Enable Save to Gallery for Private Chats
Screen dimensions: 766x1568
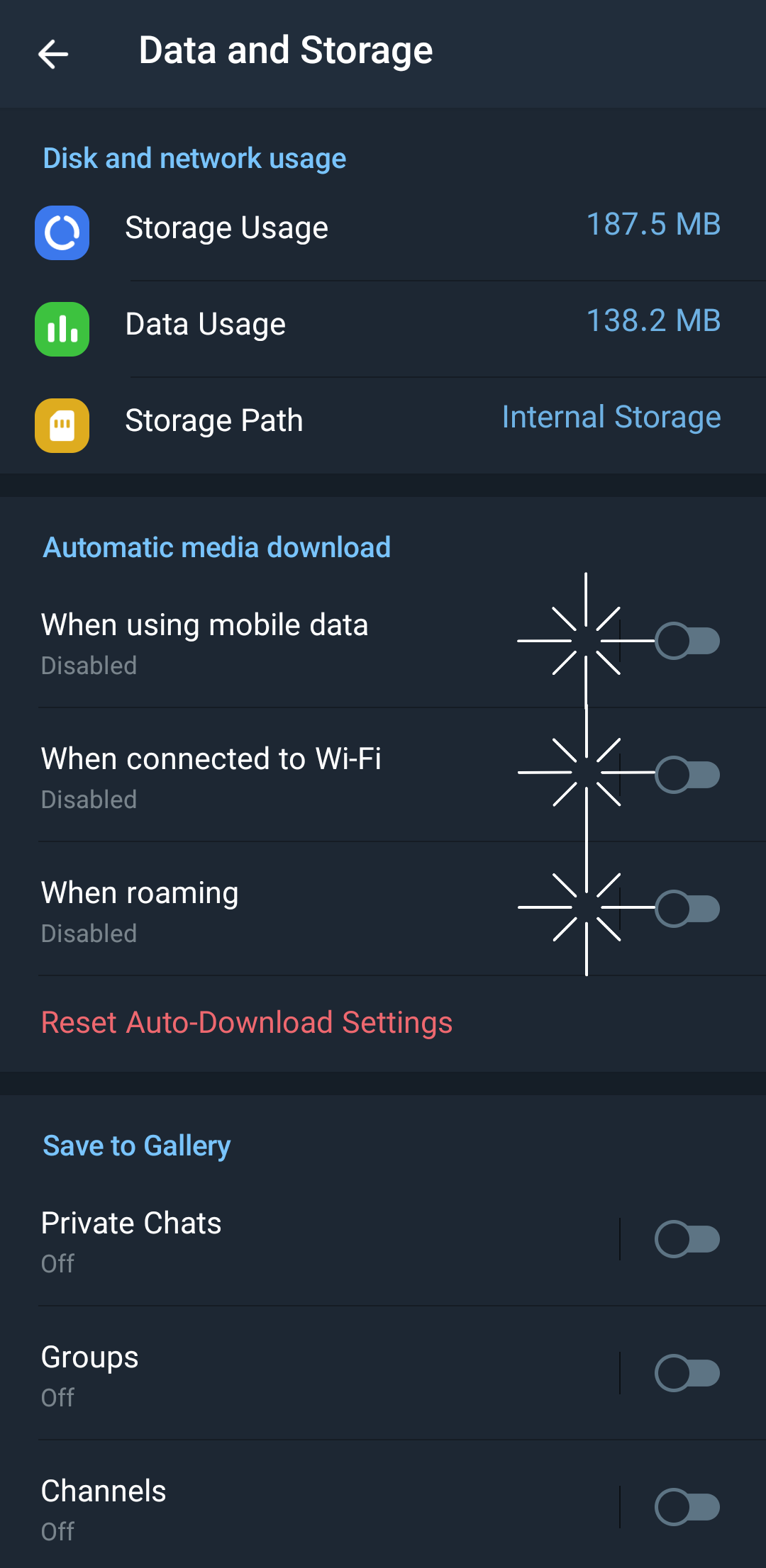(686, 1239)
